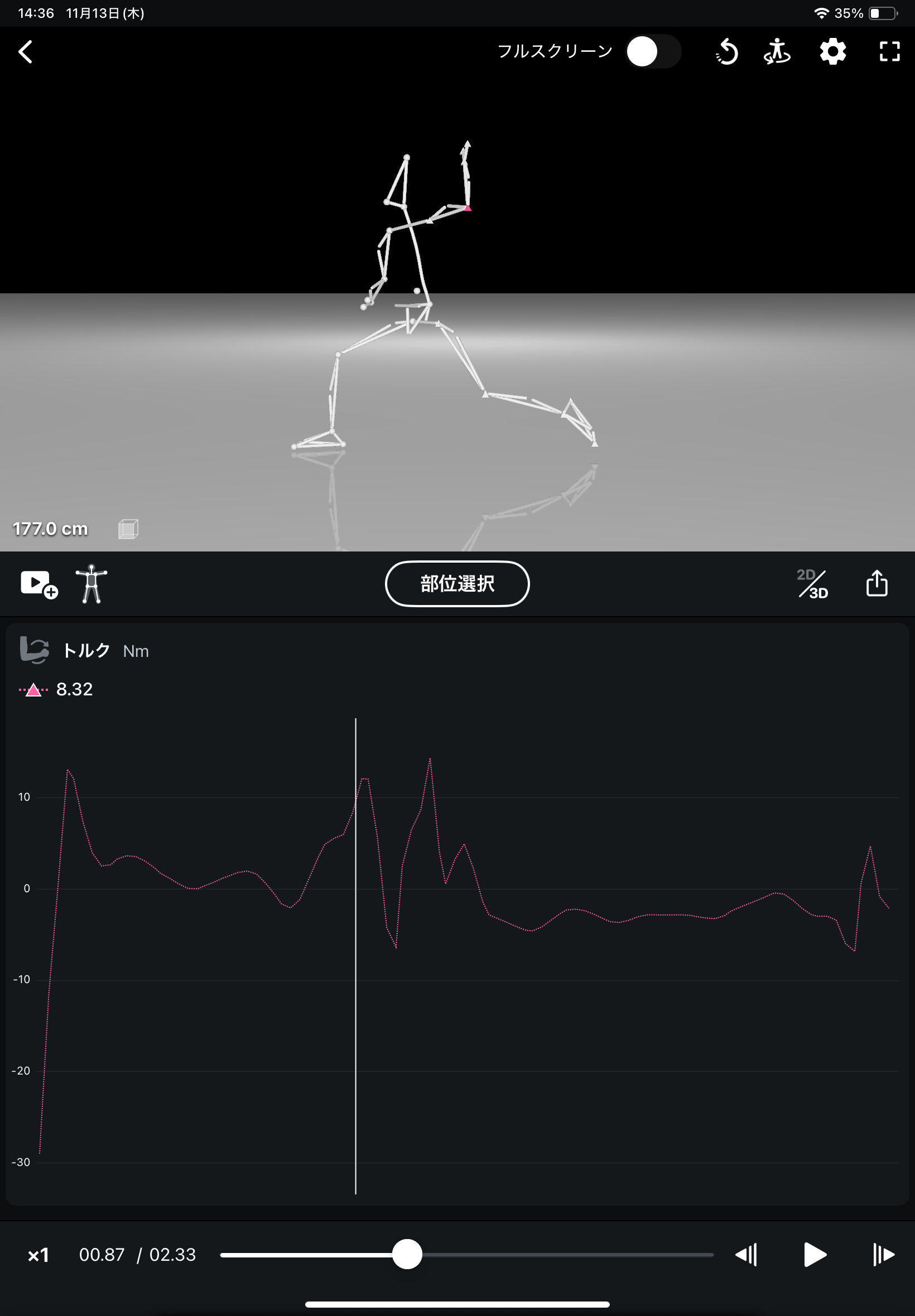Image resolution: width=915 pixels, height=1316 pixels.
Task: Open the figure rotation view icon
Action: [777, 52]
